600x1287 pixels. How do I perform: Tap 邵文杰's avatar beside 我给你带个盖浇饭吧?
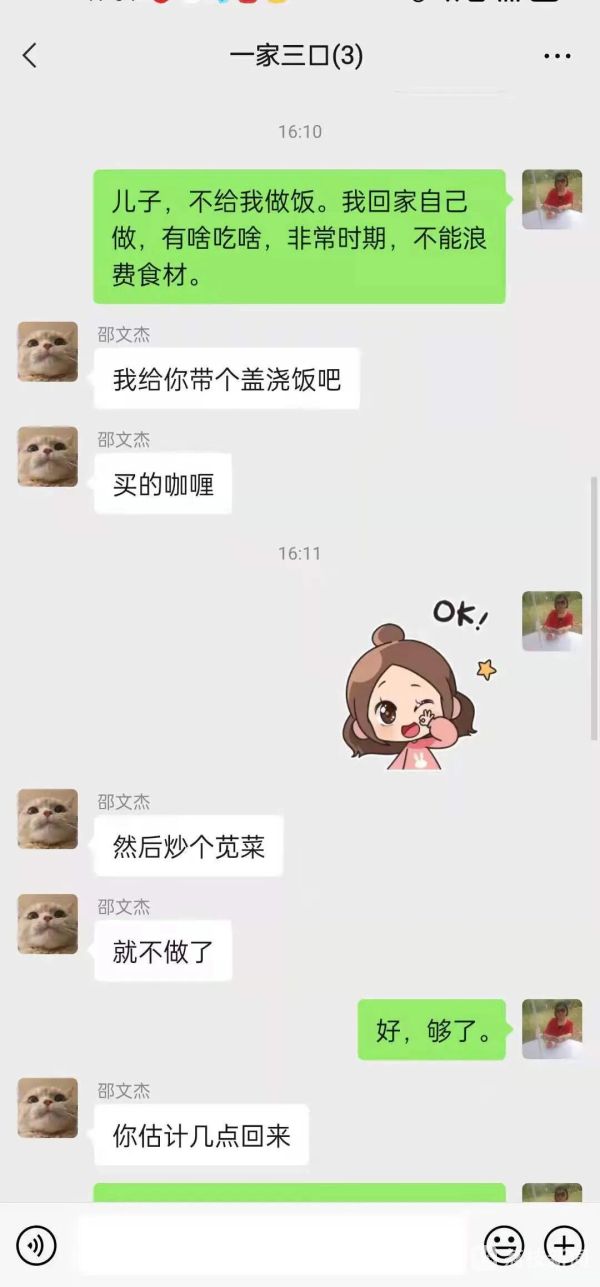(x=47, y=352)
